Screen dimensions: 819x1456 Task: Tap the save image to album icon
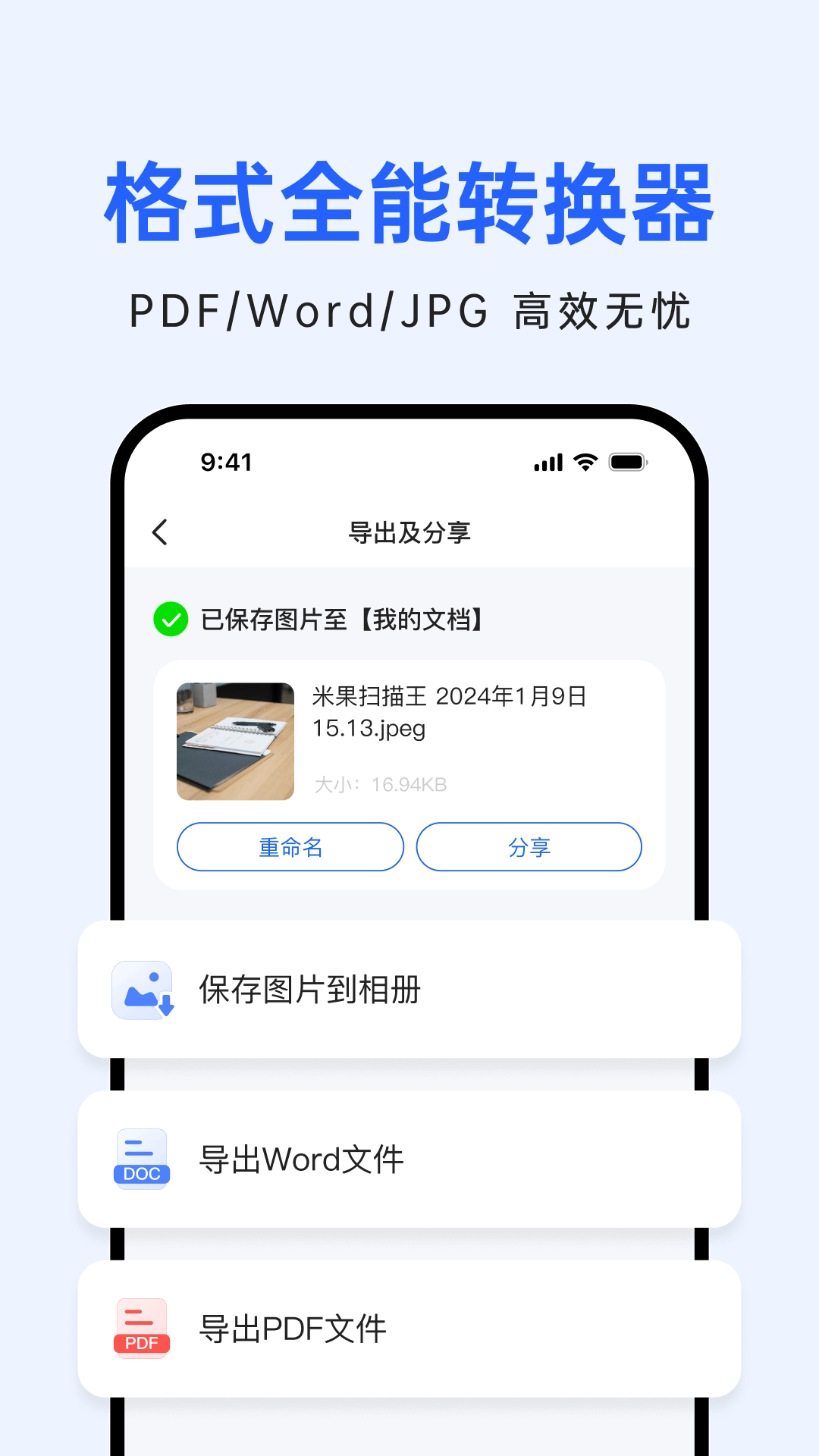tap(143, 989)
